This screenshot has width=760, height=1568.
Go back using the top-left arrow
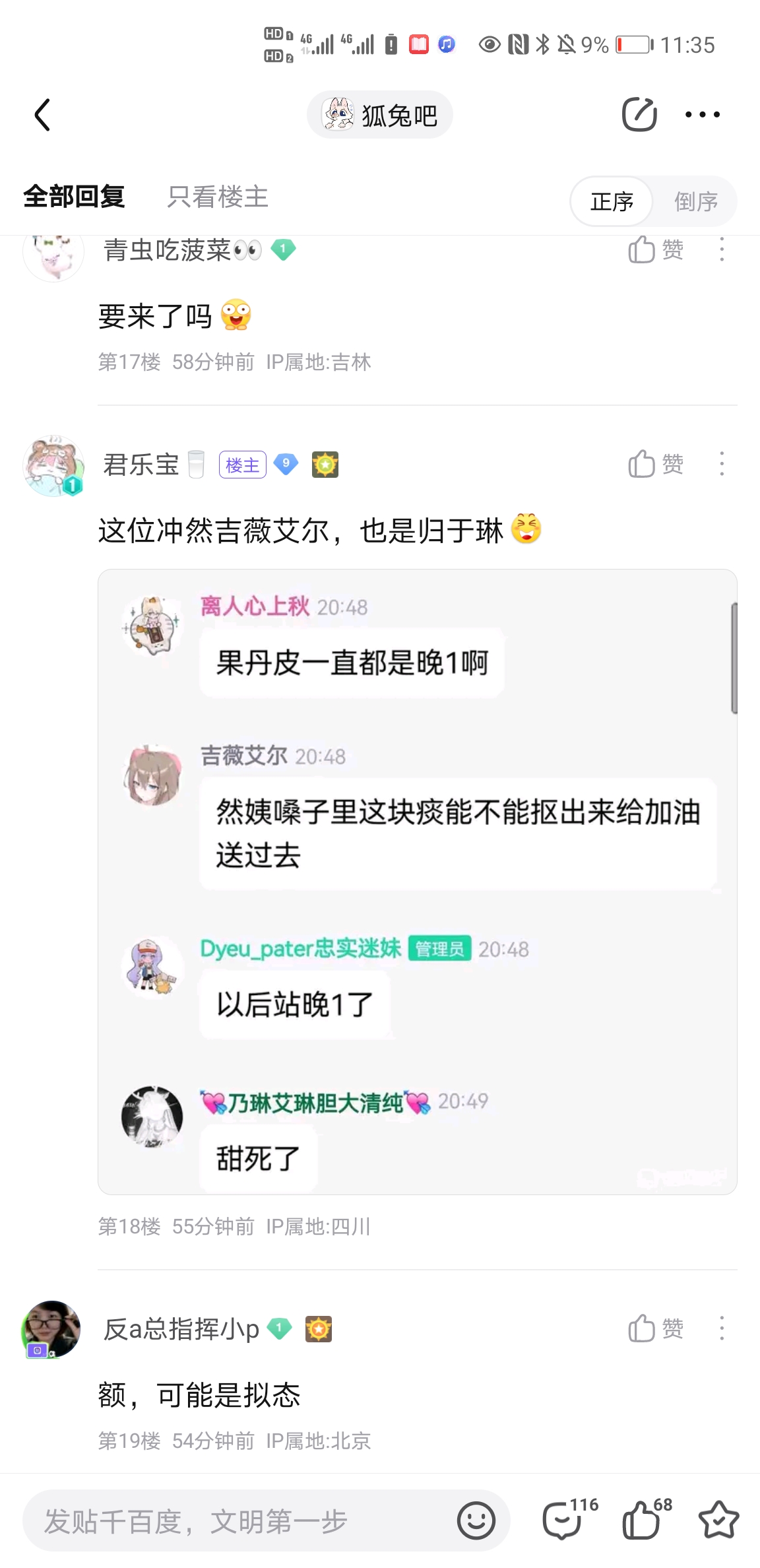pos(42,115)
